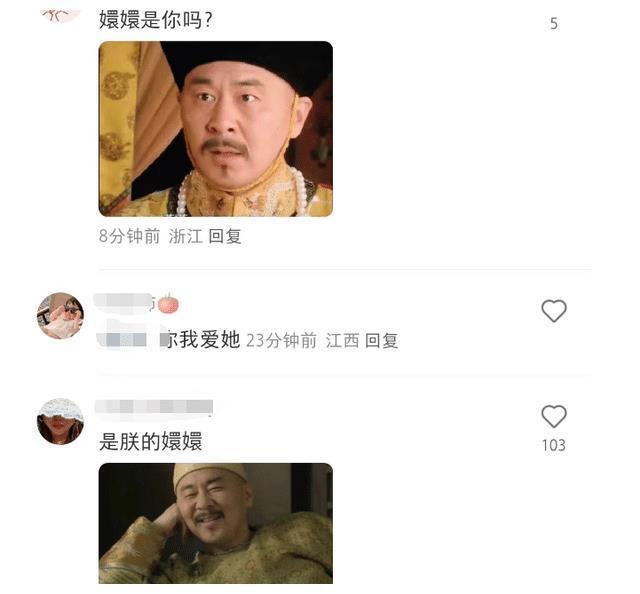Open the image under 嬛嬛是你吗?
Image resolution: width=640 pixels, height=594 pixels.
pos(215,128)
